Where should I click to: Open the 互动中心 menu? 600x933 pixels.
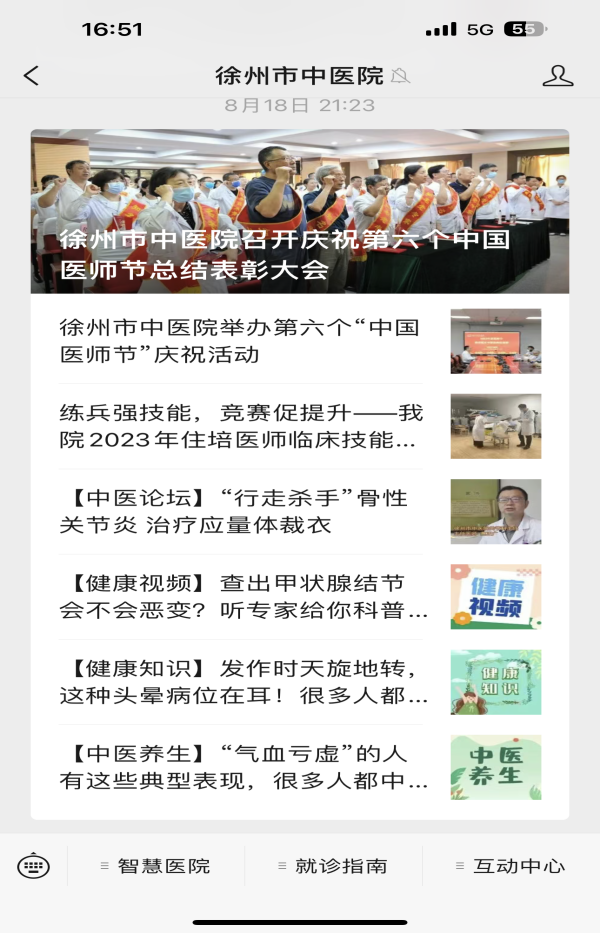pos(510,866)
